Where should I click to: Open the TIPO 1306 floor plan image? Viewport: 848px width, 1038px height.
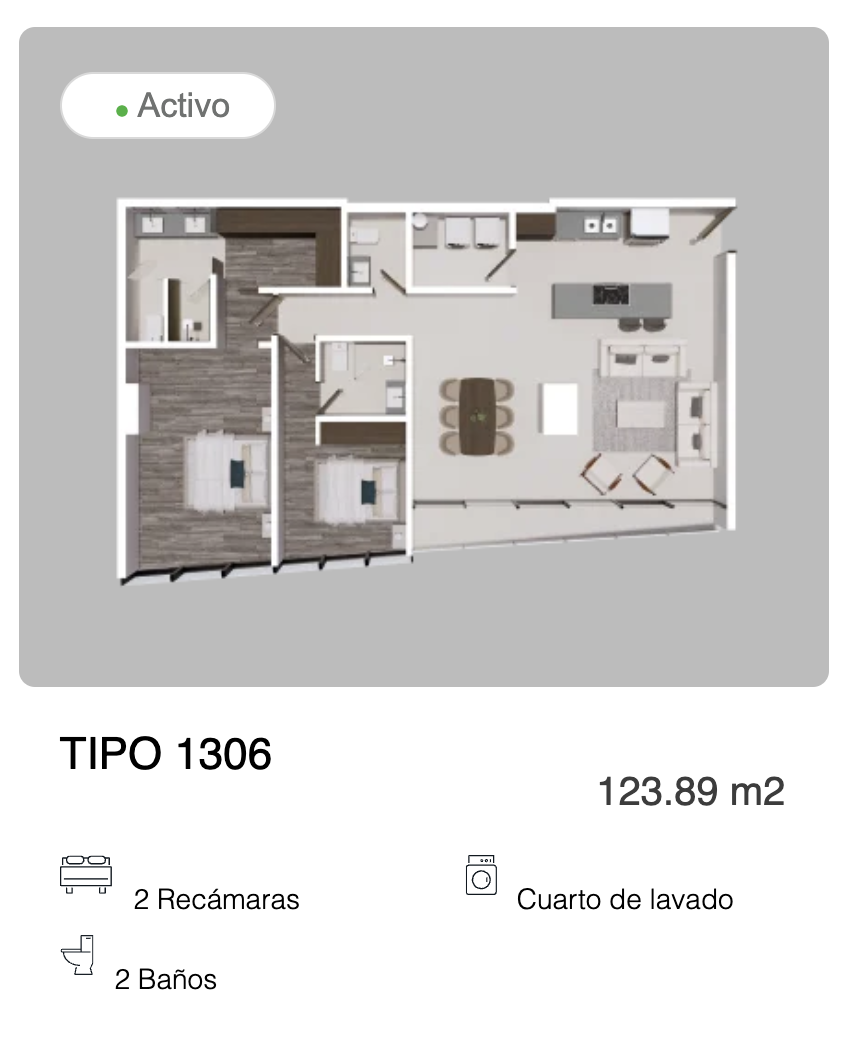pyautogui.click(x=426, y=390)
